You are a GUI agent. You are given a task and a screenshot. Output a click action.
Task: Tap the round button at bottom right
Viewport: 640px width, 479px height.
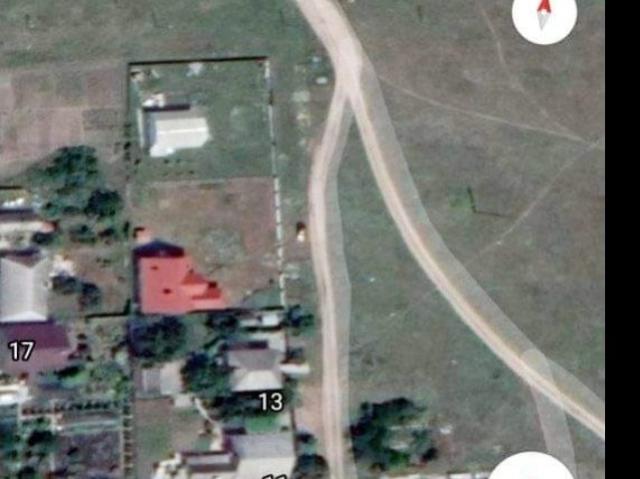531,468
